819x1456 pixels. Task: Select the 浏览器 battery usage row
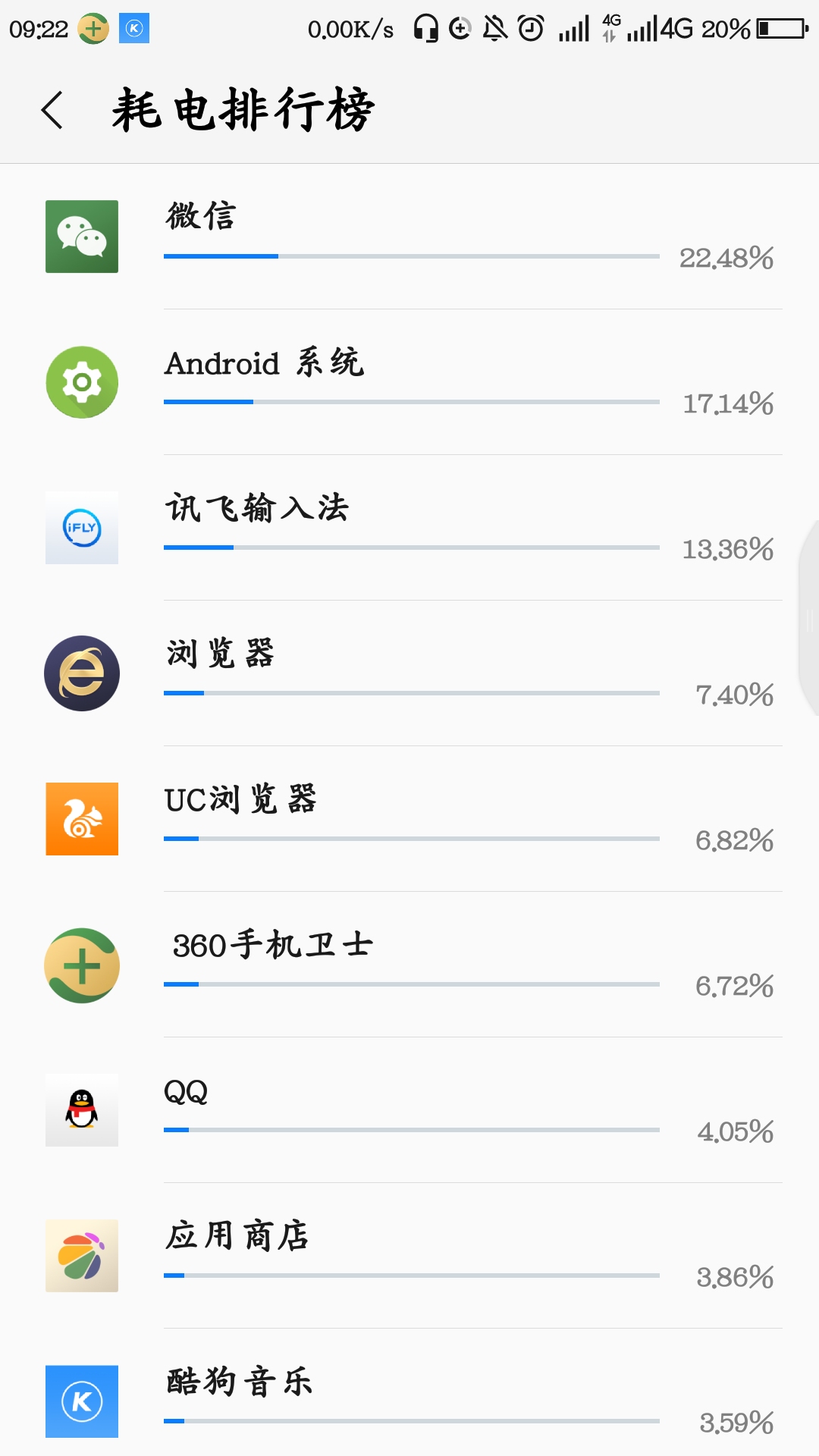(409, 673)
